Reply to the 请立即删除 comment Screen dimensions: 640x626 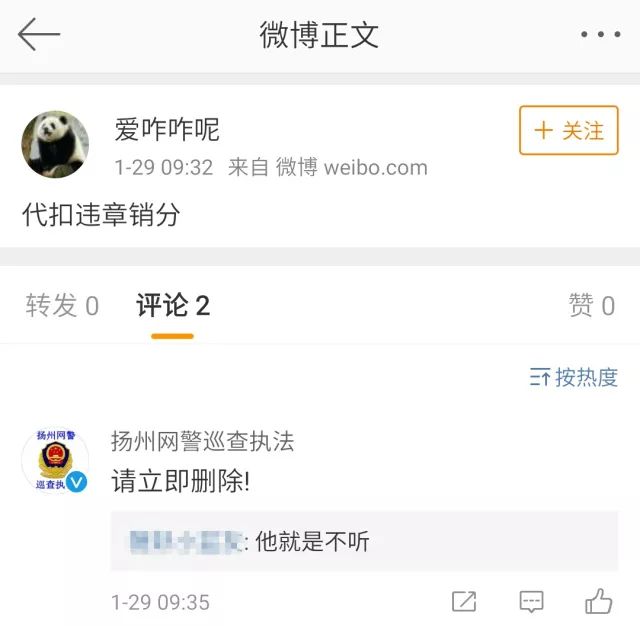click(531, 601)
